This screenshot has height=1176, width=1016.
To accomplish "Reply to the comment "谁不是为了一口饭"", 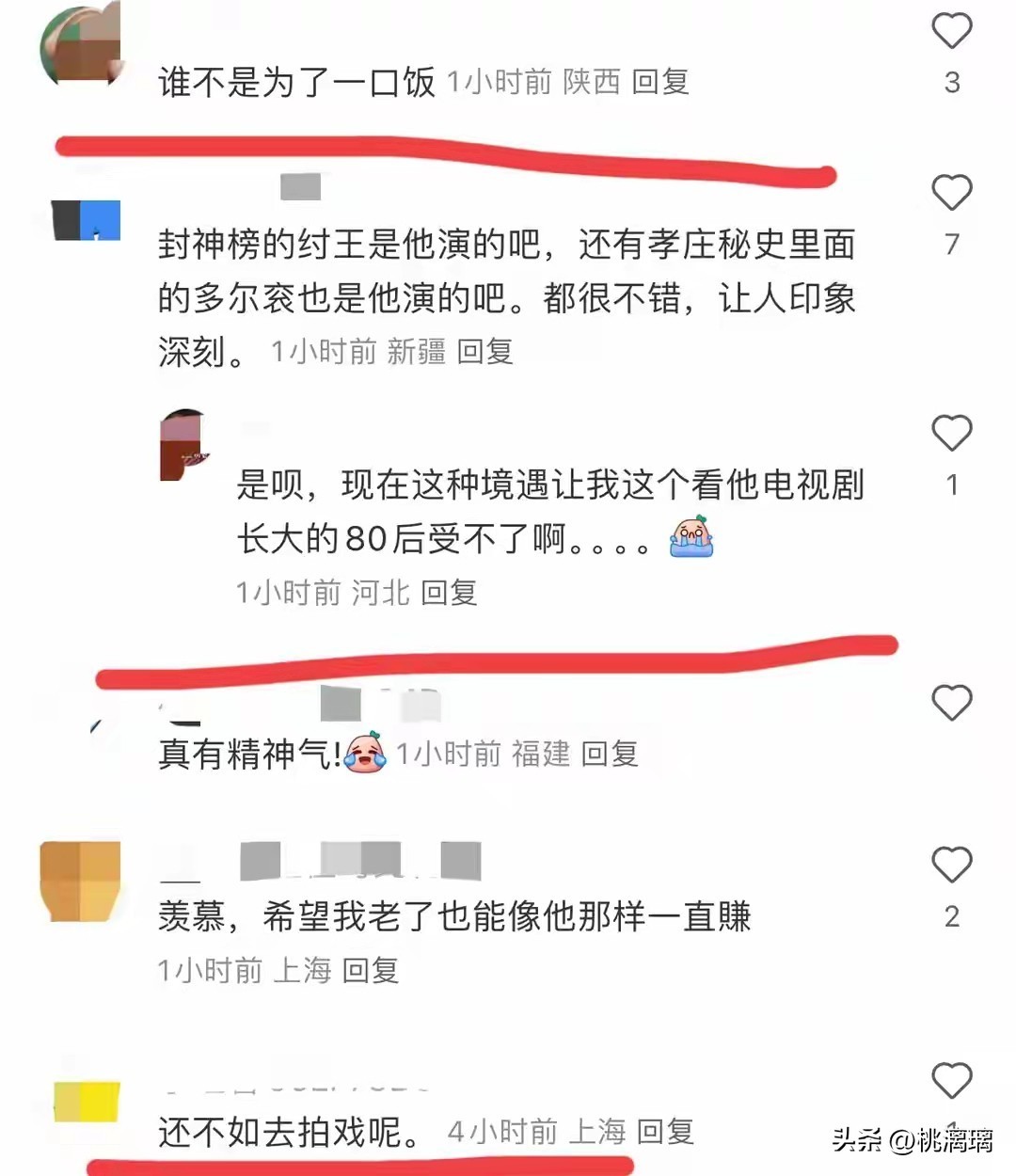I will (x=660, y=83).
